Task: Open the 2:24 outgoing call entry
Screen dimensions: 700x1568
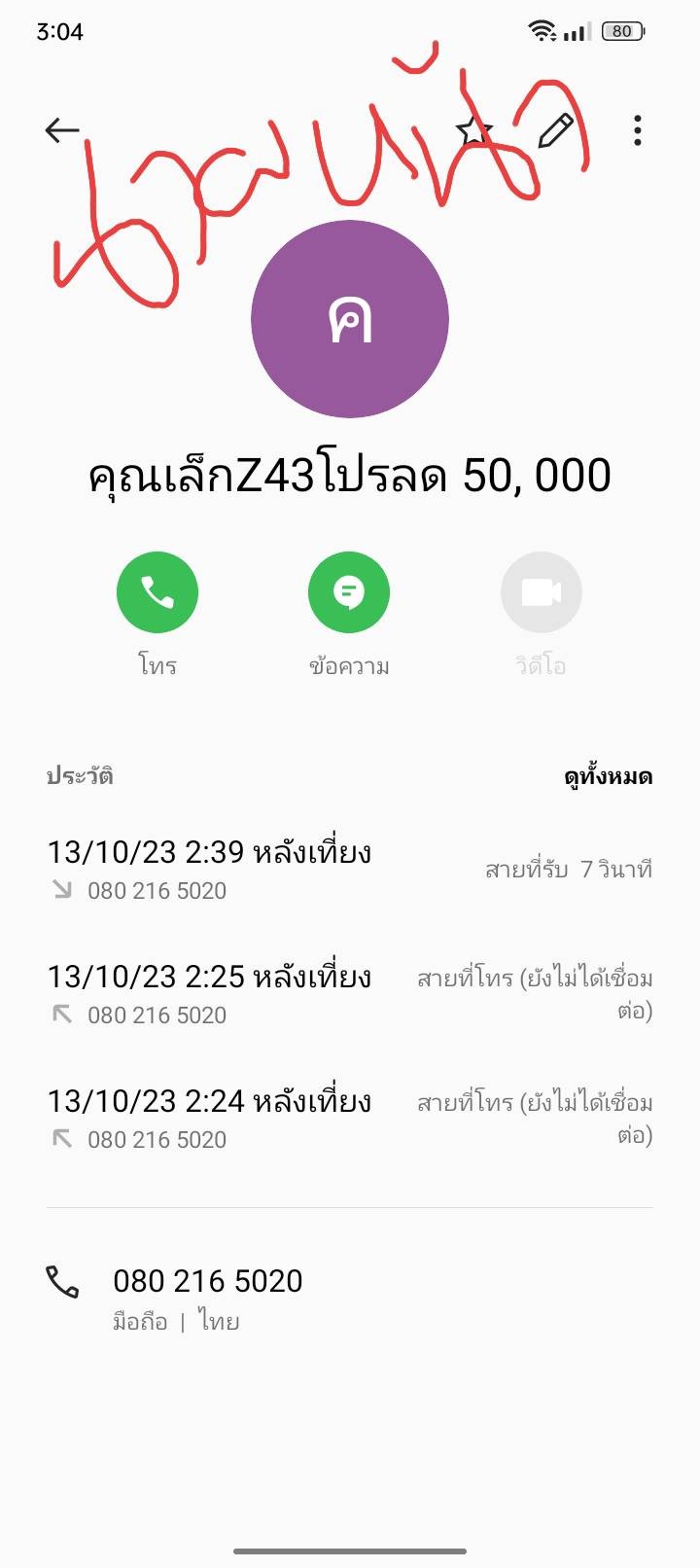Action: pyautogui.click(x=349, y=1118)
